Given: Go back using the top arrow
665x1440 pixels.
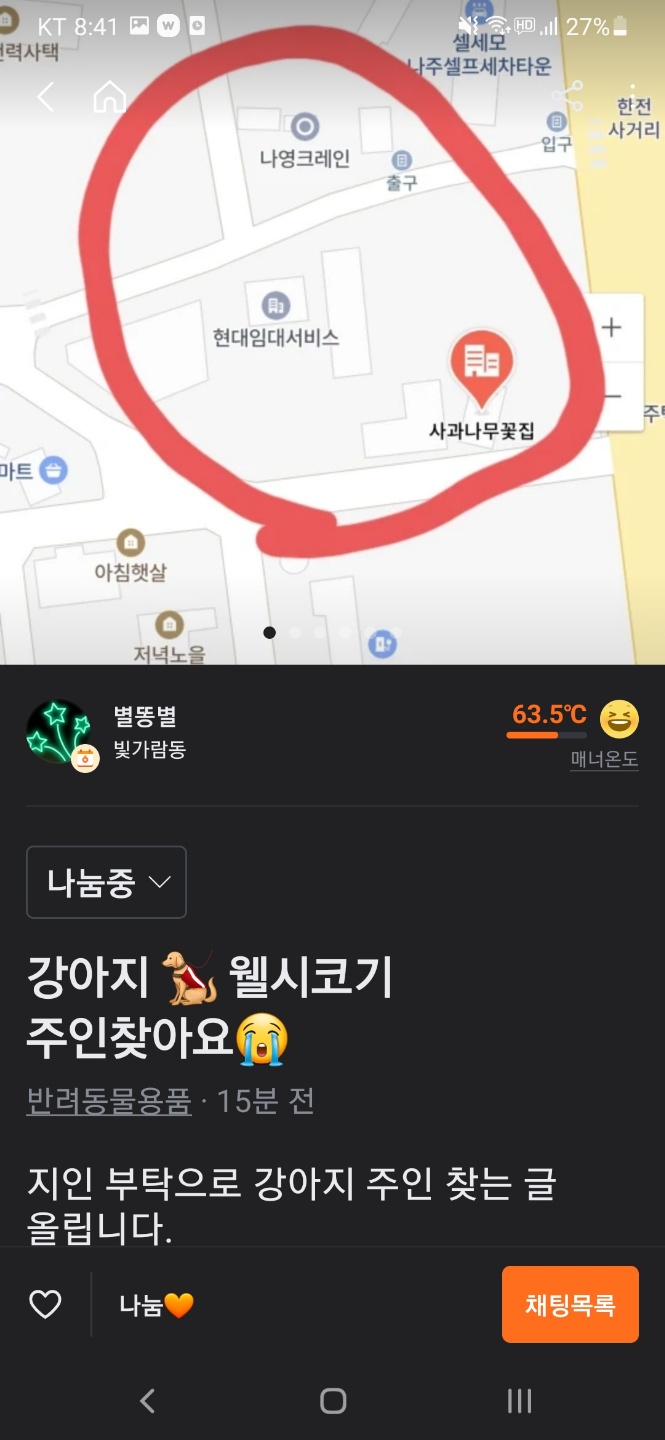Looking at the screenshot, I should pyautogui.click(x=45, y=97).
